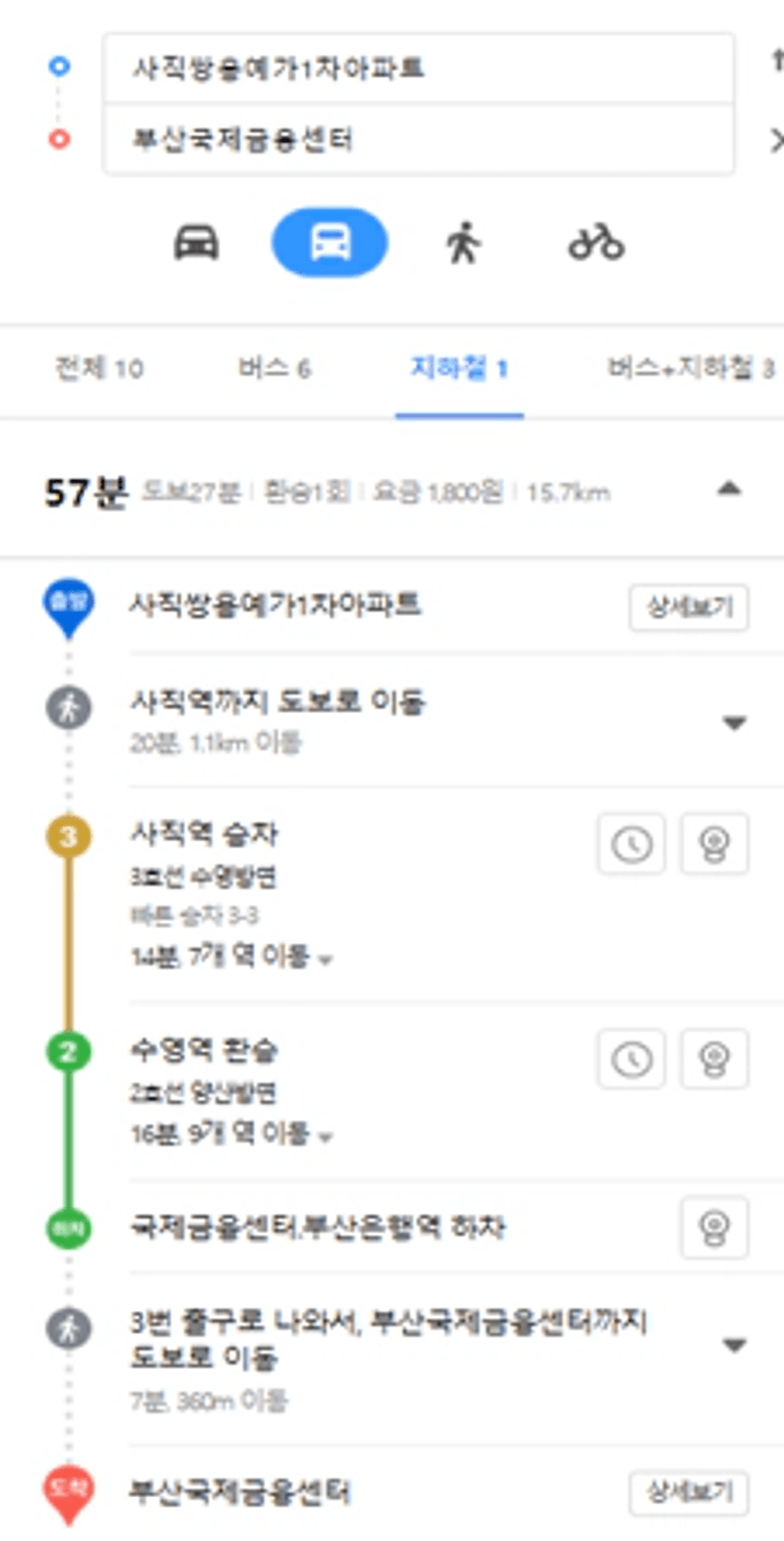Open timetable clock for 사직역 승차
784x1541 pixels.
631,844
